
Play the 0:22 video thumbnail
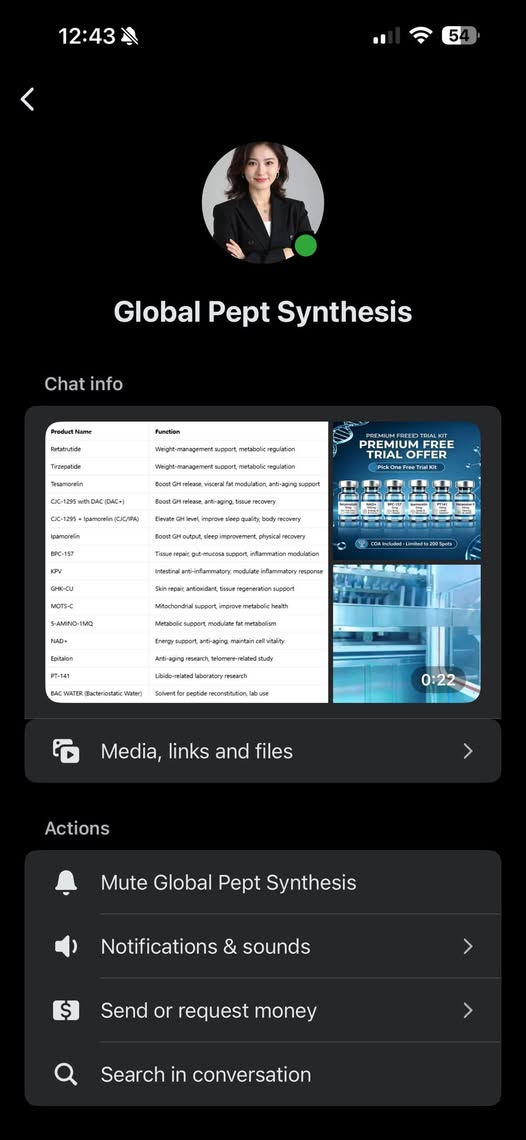(x=407, y=634)
